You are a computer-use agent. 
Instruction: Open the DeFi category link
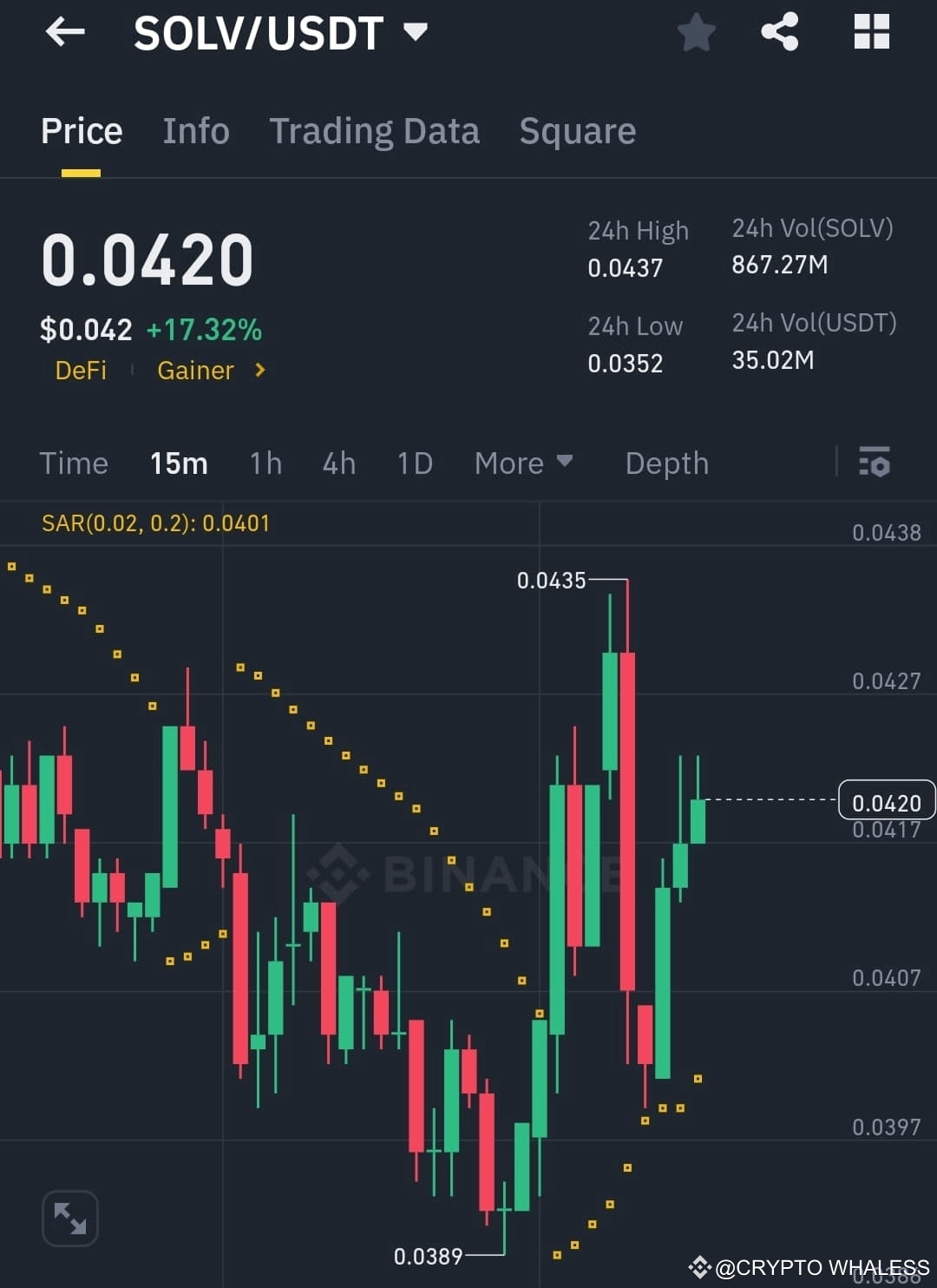[81, 371]
